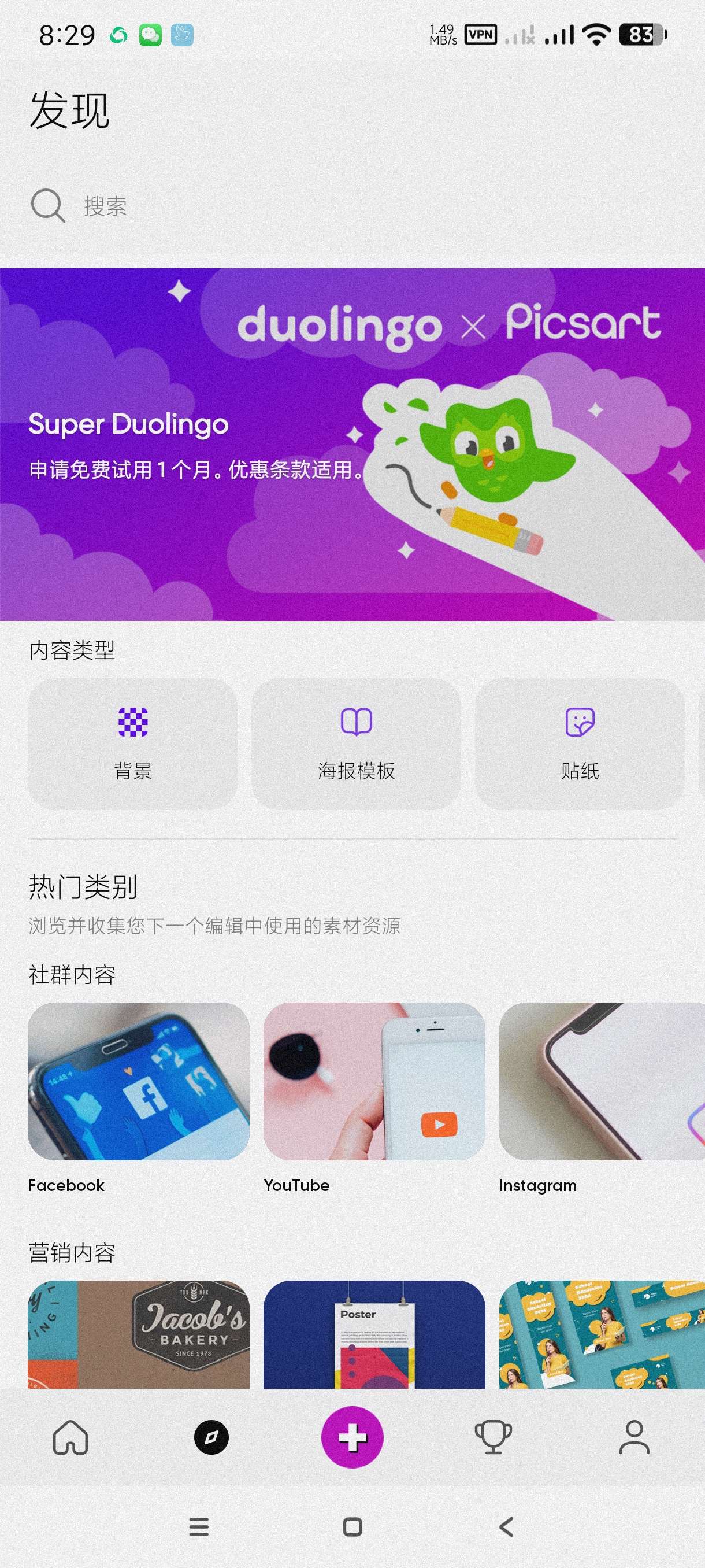Switch to the Challenges trophy tab
Viewport: 705px width, 1568px height.
493,1438
